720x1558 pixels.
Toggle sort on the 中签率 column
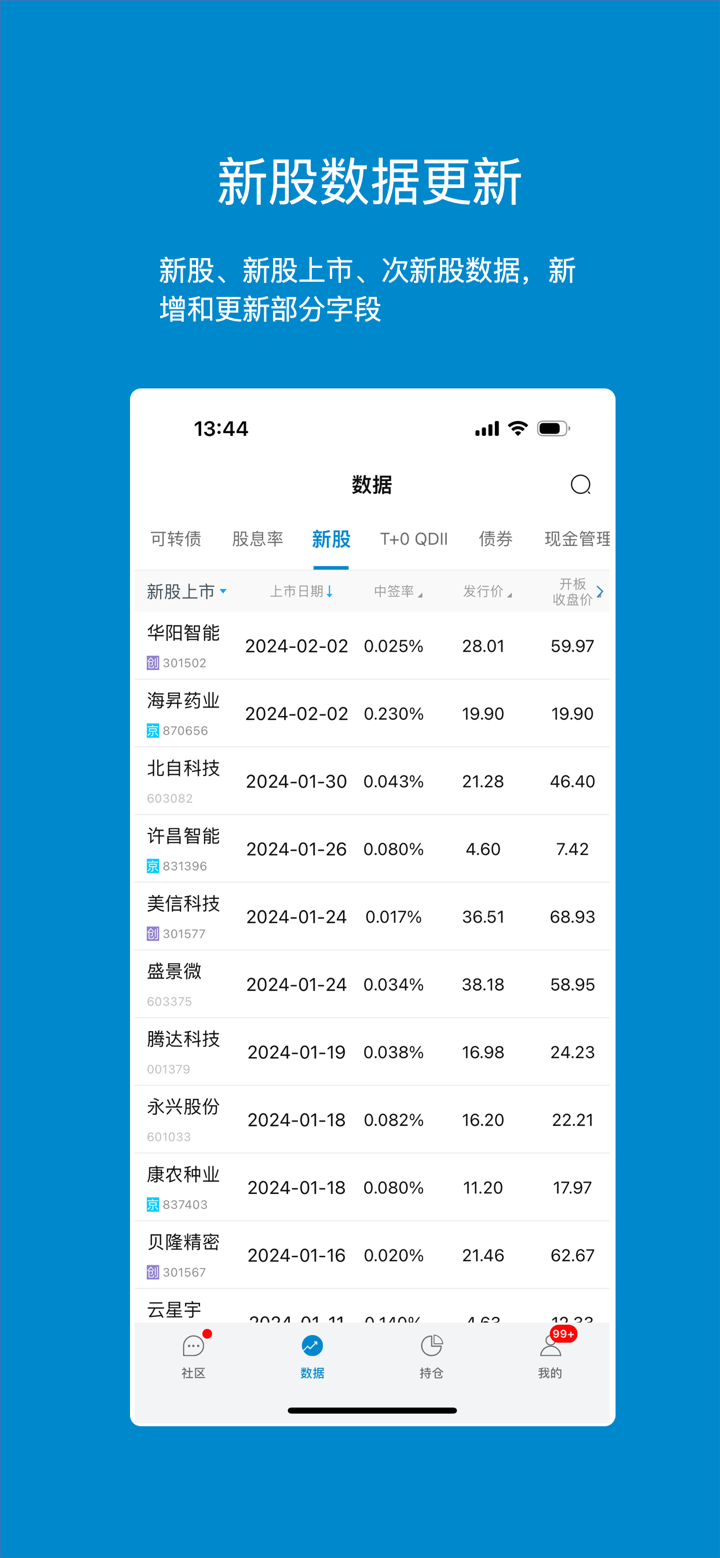tap(398, 591)
